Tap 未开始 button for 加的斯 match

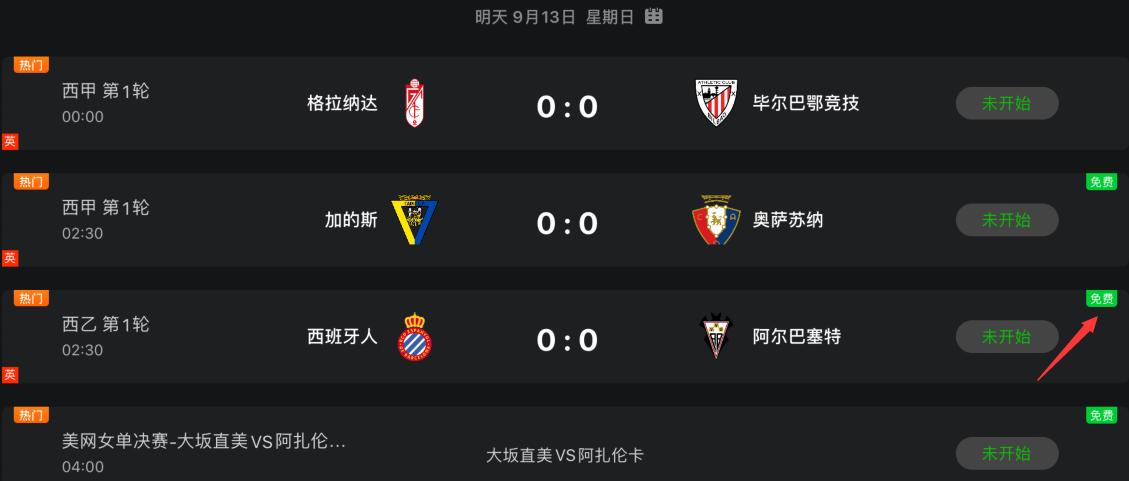click(1006, 220)
